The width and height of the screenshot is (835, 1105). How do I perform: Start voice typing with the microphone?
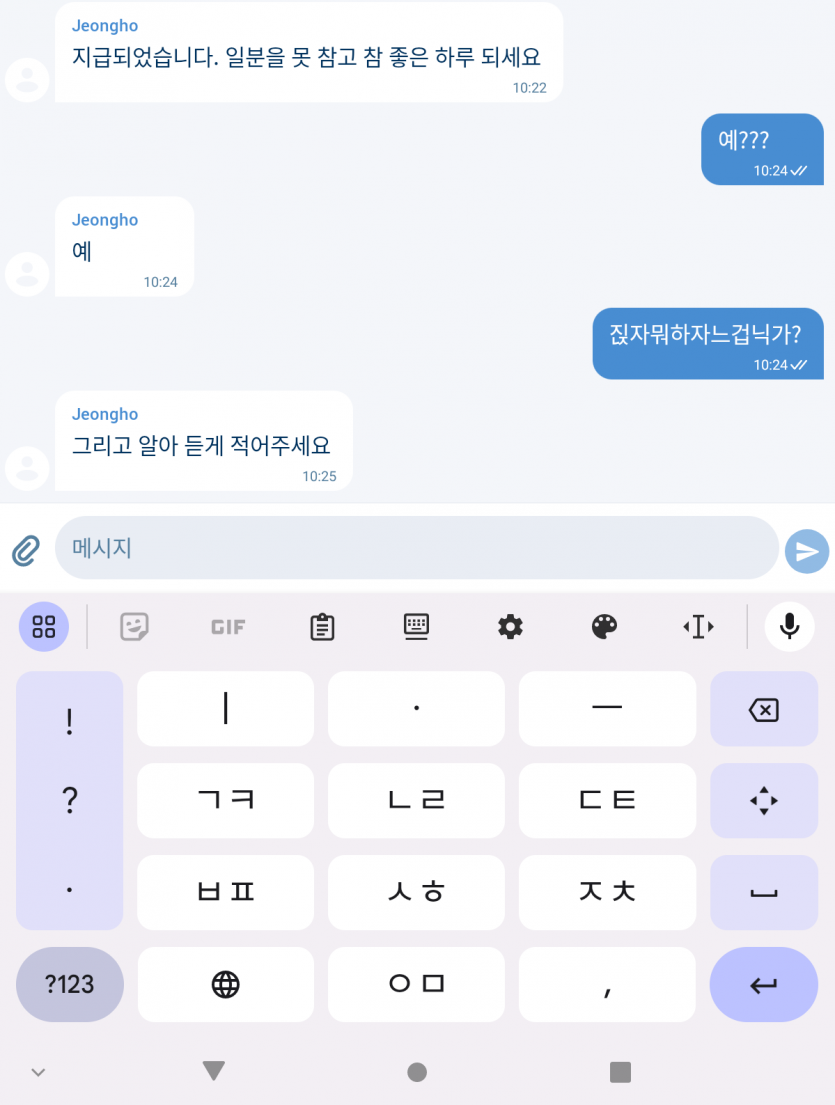pyautogui.click(x=789, y=627)
